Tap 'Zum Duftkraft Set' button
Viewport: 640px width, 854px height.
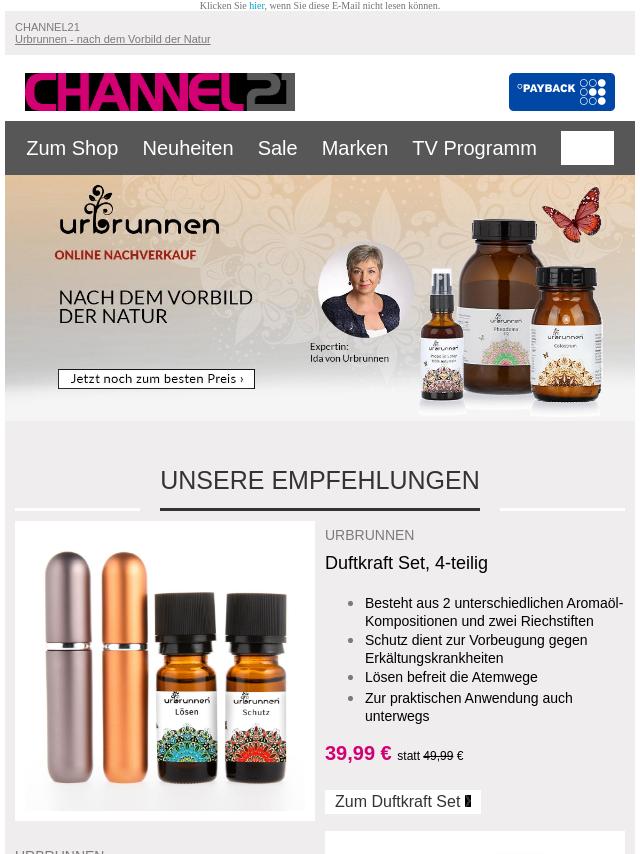(402, 802)
